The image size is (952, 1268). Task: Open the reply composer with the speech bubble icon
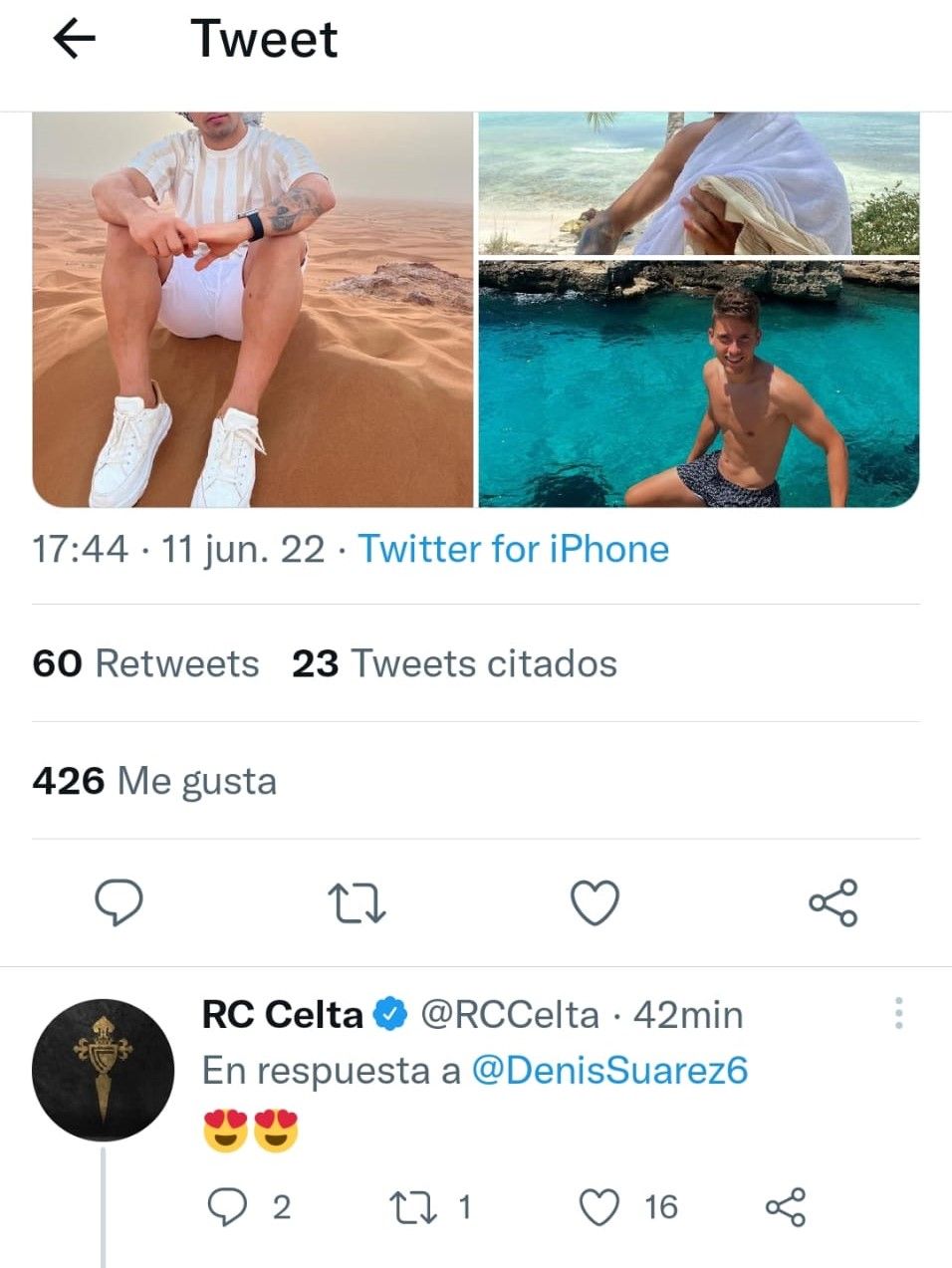tap(119, 903)
